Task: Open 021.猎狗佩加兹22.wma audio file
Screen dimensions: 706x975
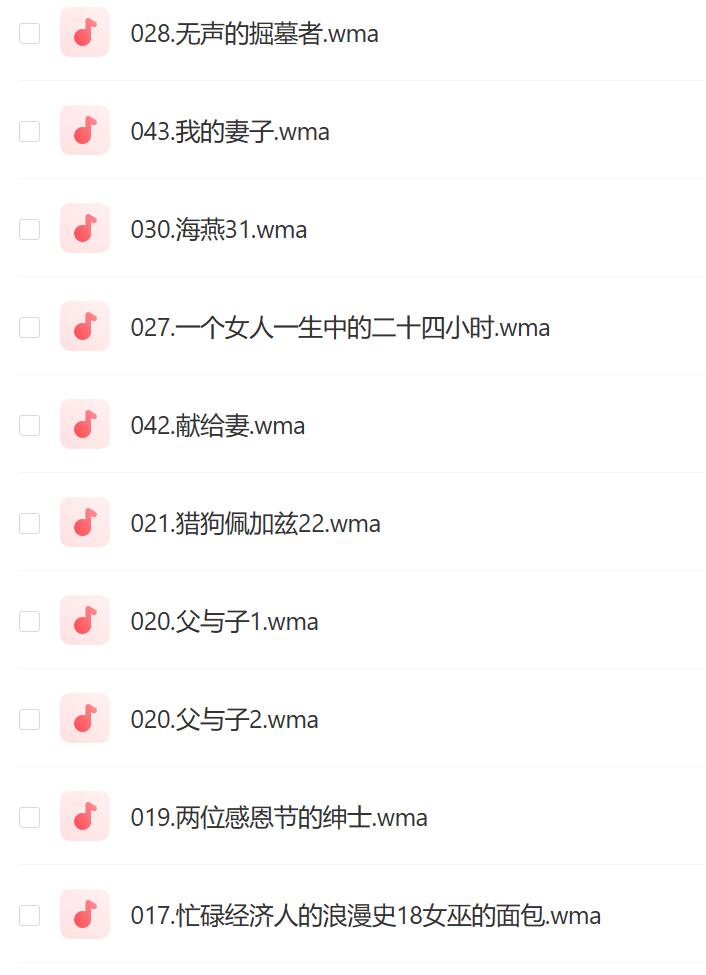Action: click(255, 524)
